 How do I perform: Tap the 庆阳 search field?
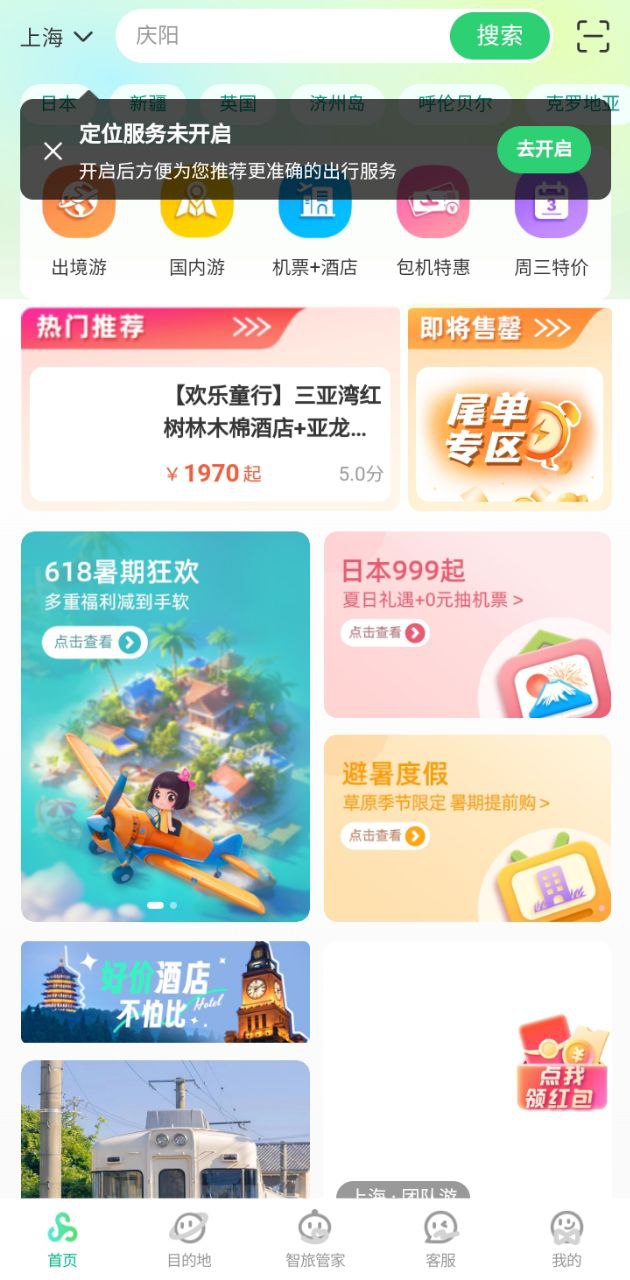coord(285,36)
